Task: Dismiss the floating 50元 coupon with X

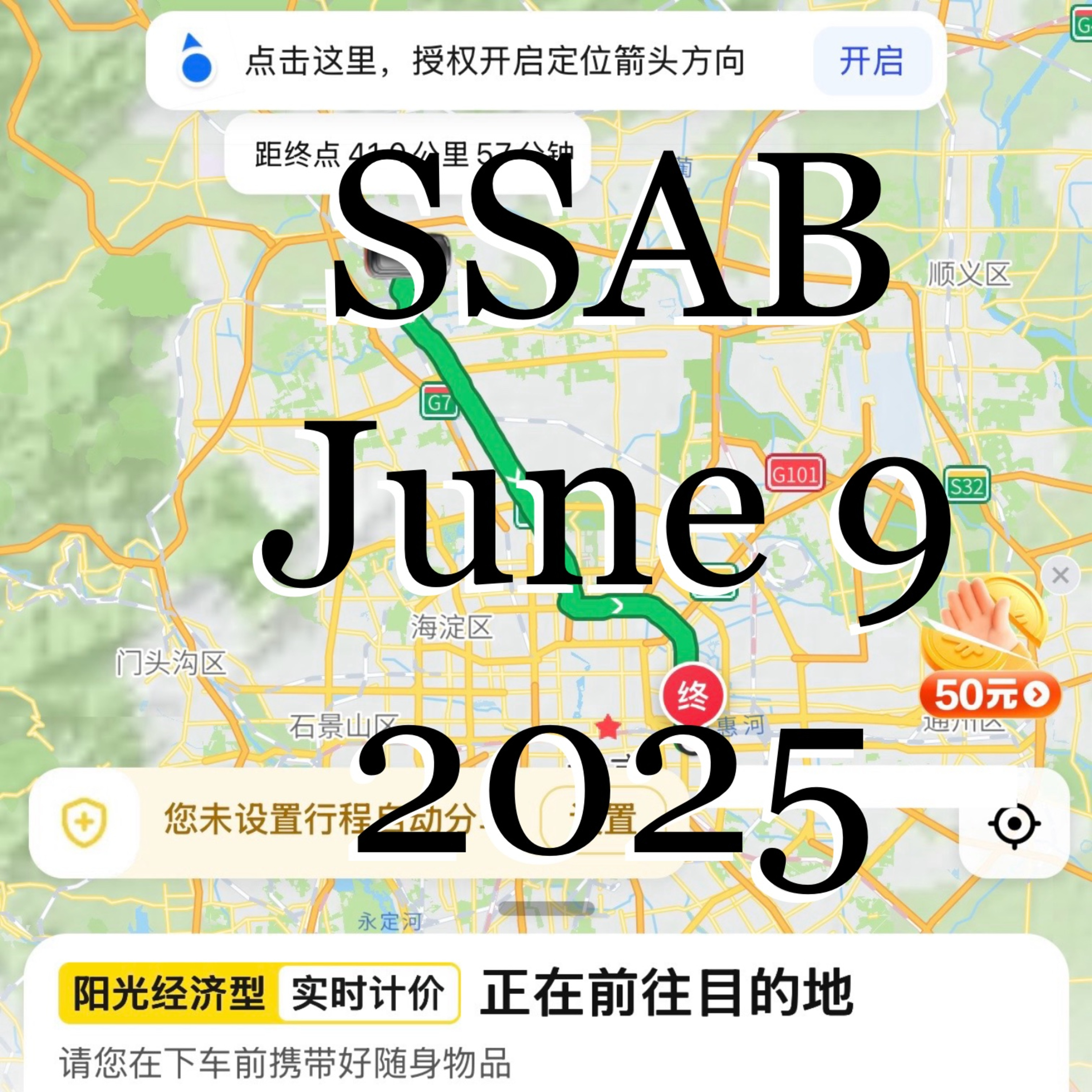Action: [1060, 575]
